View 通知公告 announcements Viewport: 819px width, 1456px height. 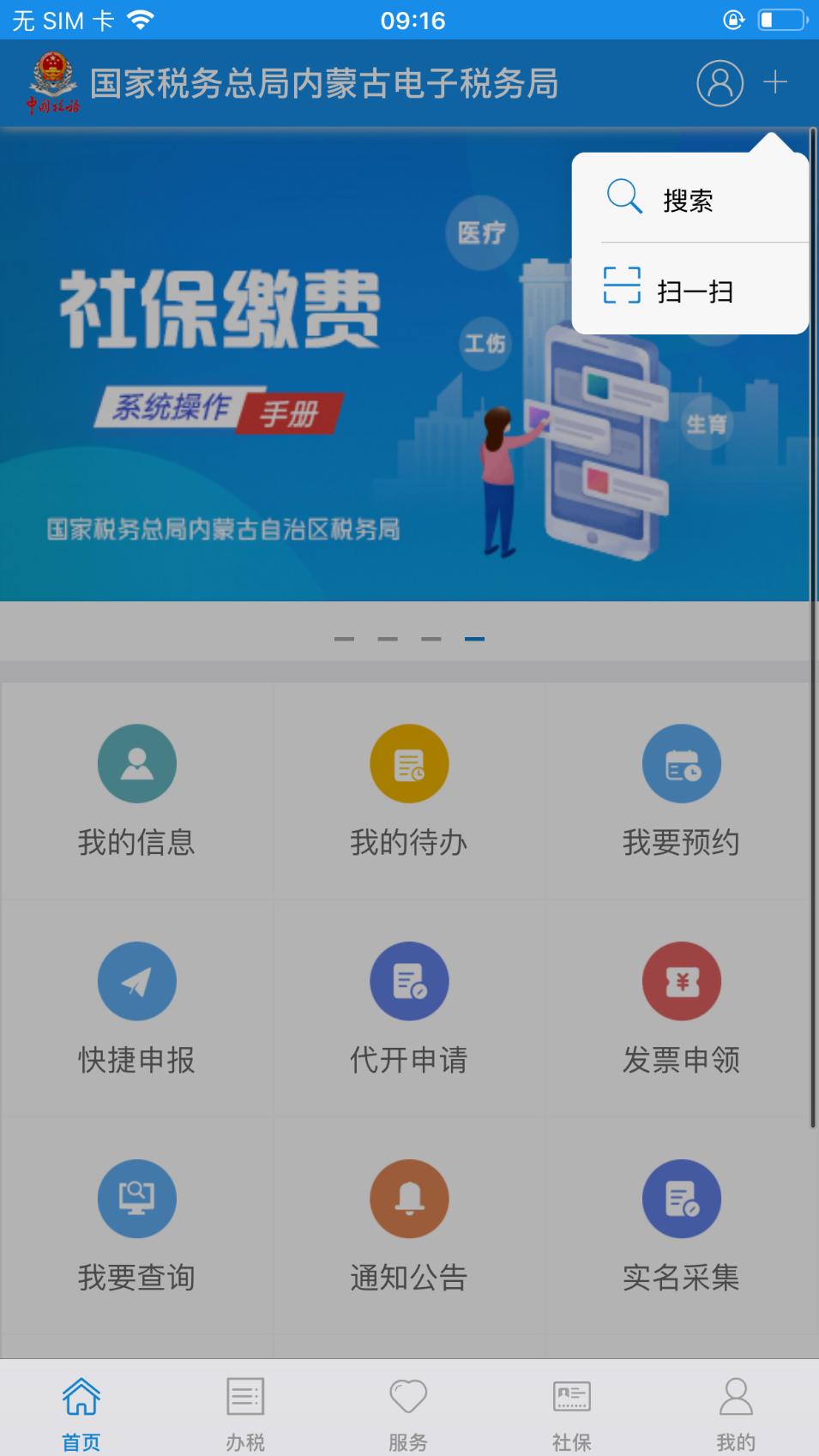tap(409, 1226)
